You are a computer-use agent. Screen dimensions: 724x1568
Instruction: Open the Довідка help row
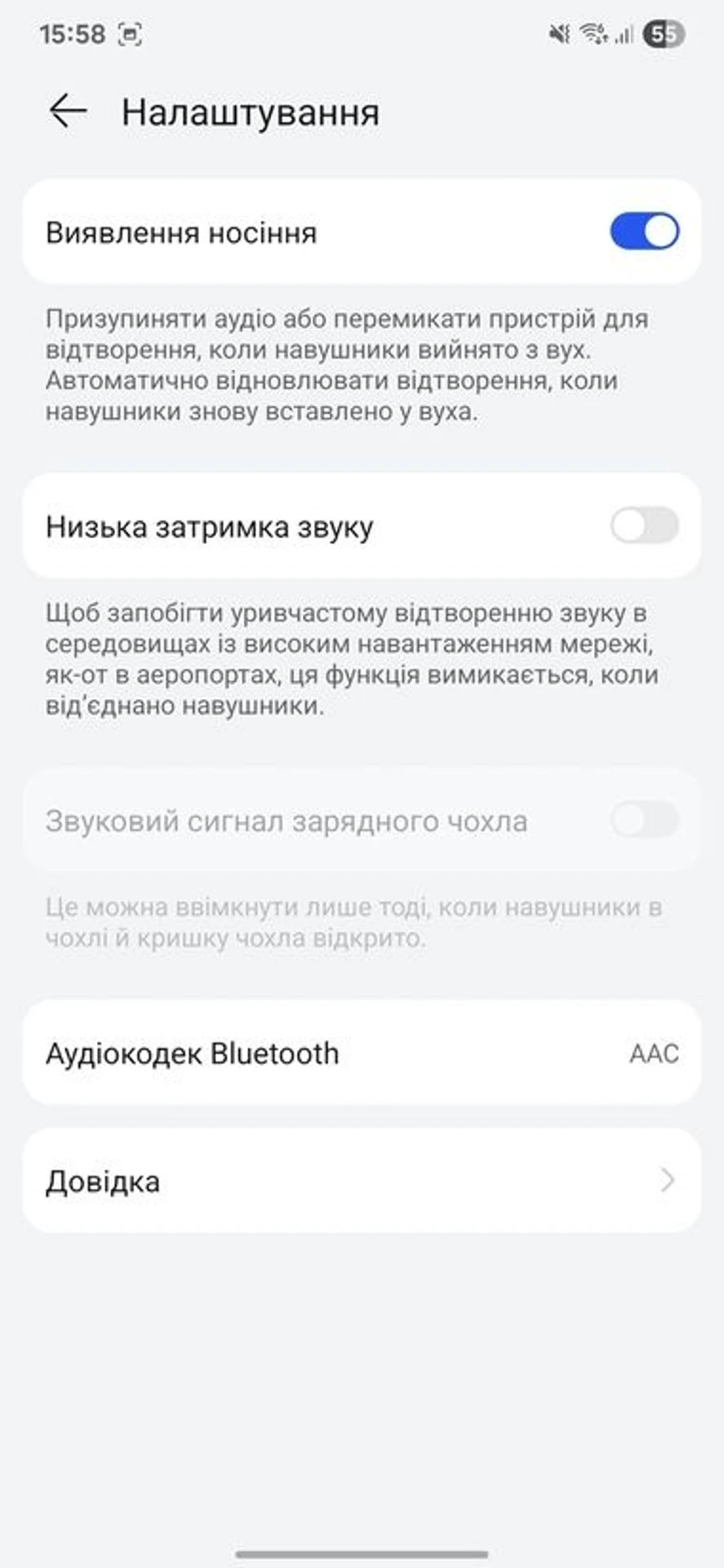coord(362,1181)
